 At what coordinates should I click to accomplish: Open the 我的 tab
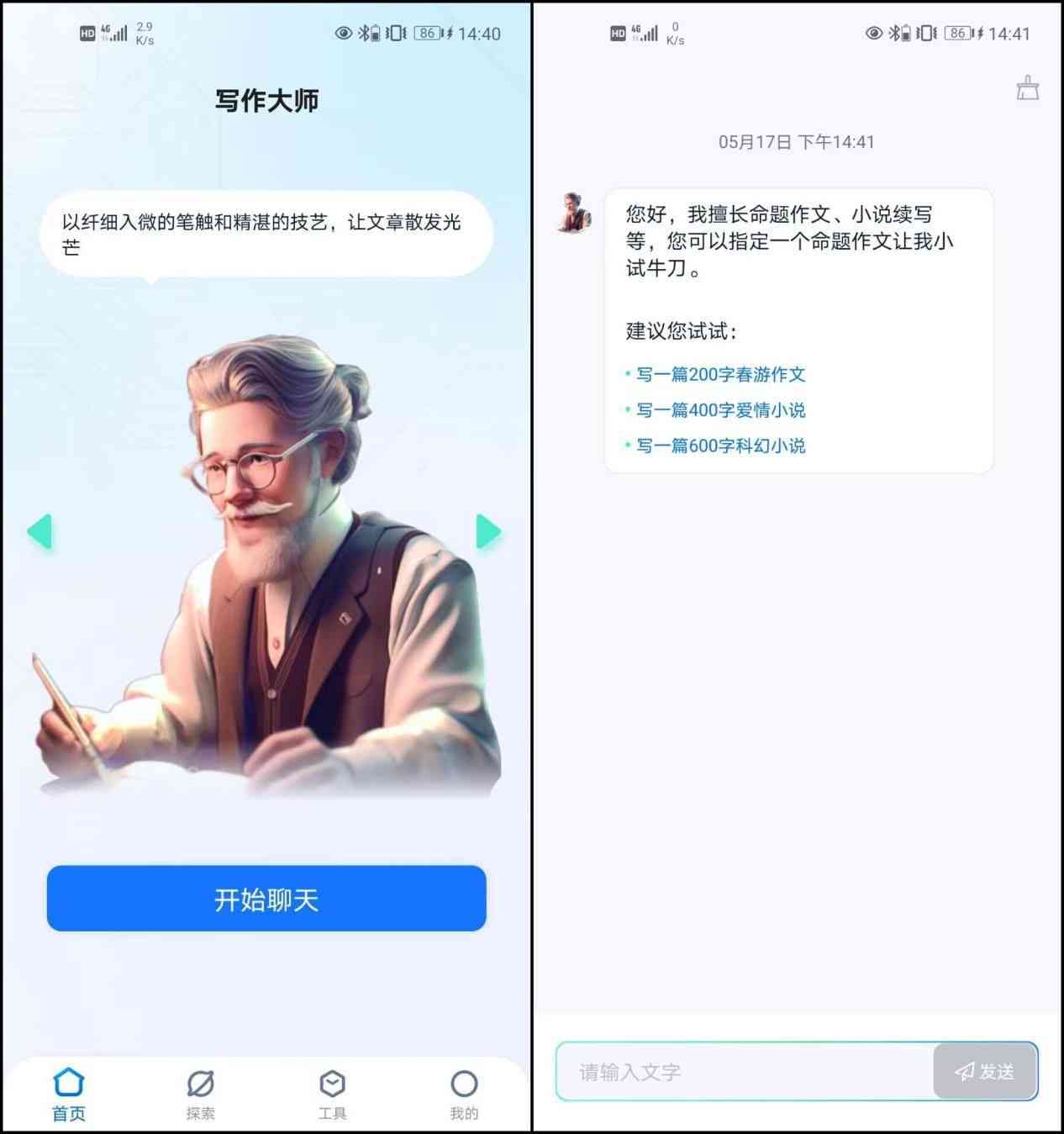click(x=464, y=1094)
